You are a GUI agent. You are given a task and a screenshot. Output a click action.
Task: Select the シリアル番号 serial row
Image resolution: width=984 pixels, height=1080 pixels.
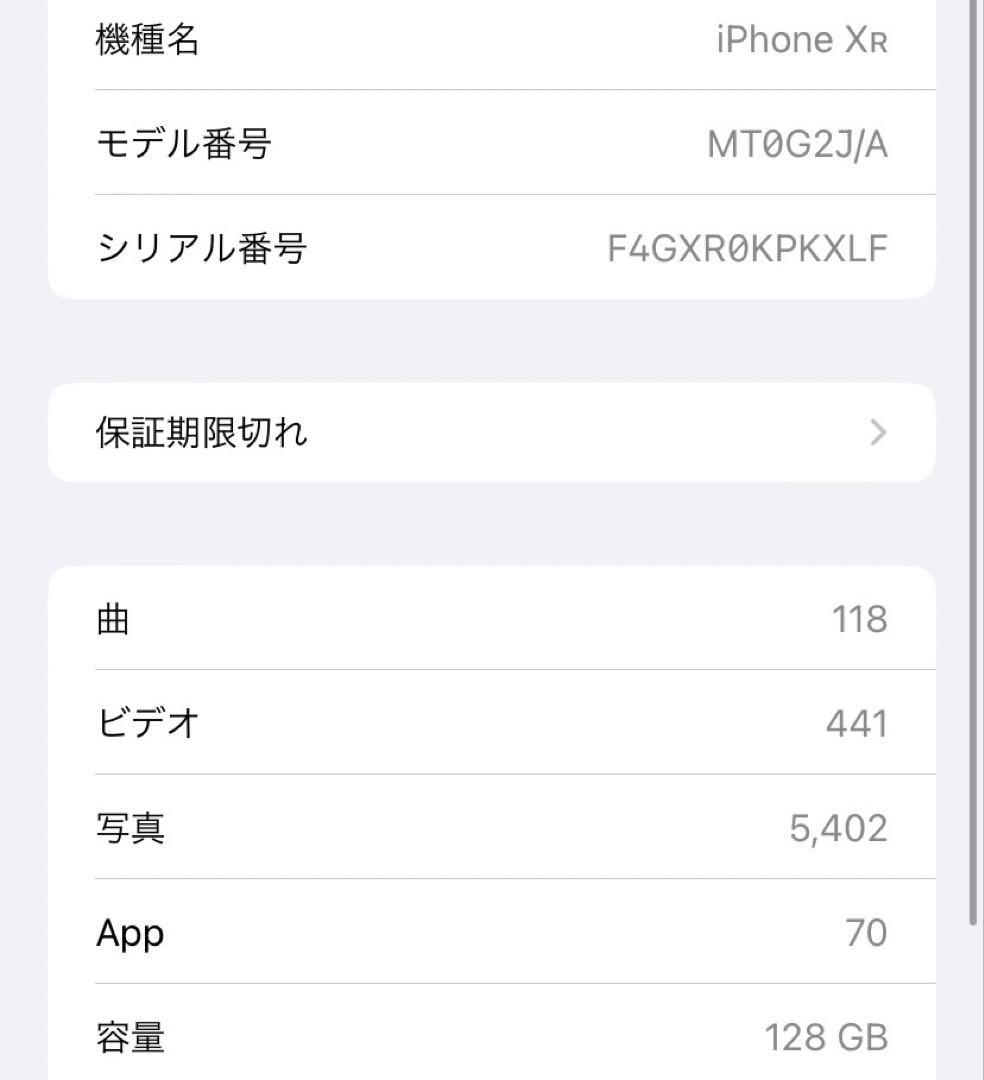[490, 248]
